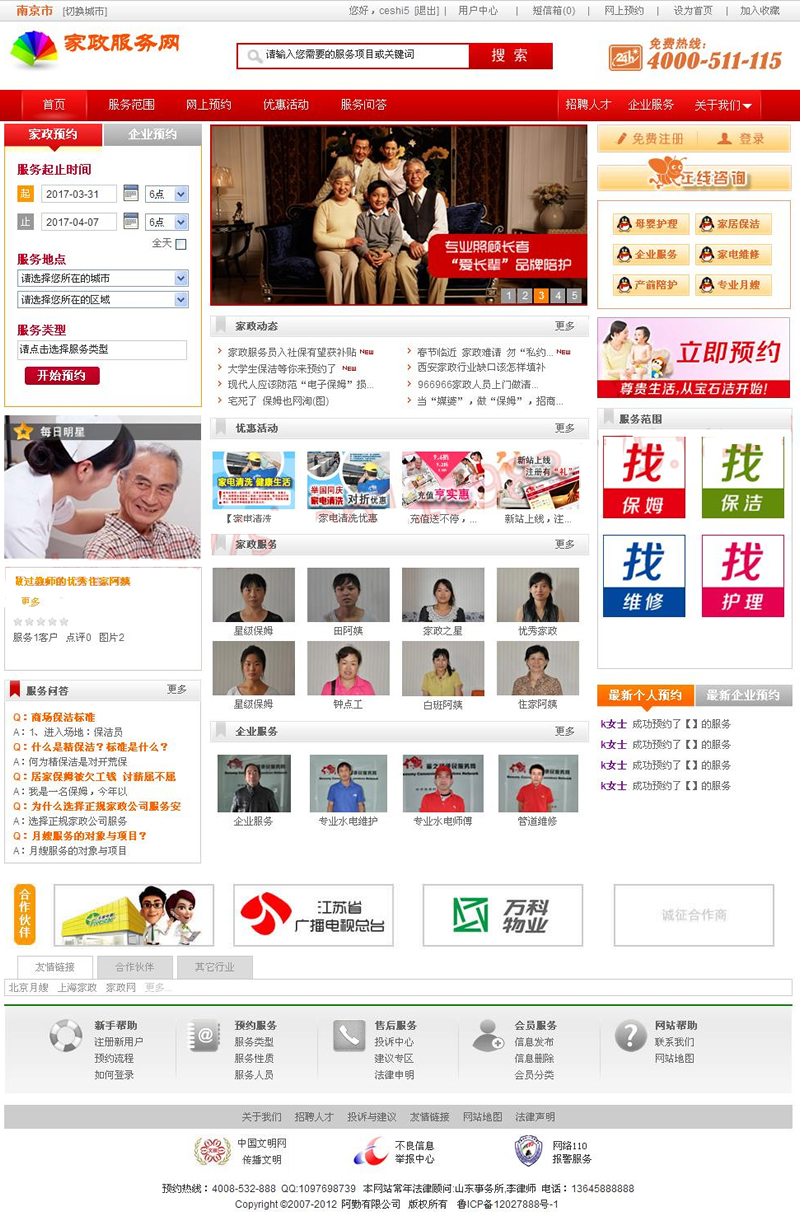800x1212 pixels.
Task: Choose the 母婴护理 service chip
Action: (x=650, y=225)
